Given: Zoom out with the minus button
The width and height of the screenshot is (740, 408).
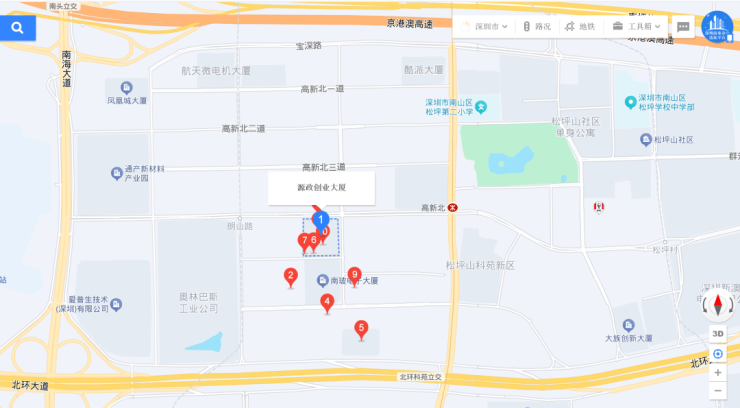Looking at the screenshot, I should click(x=717, y=390).
